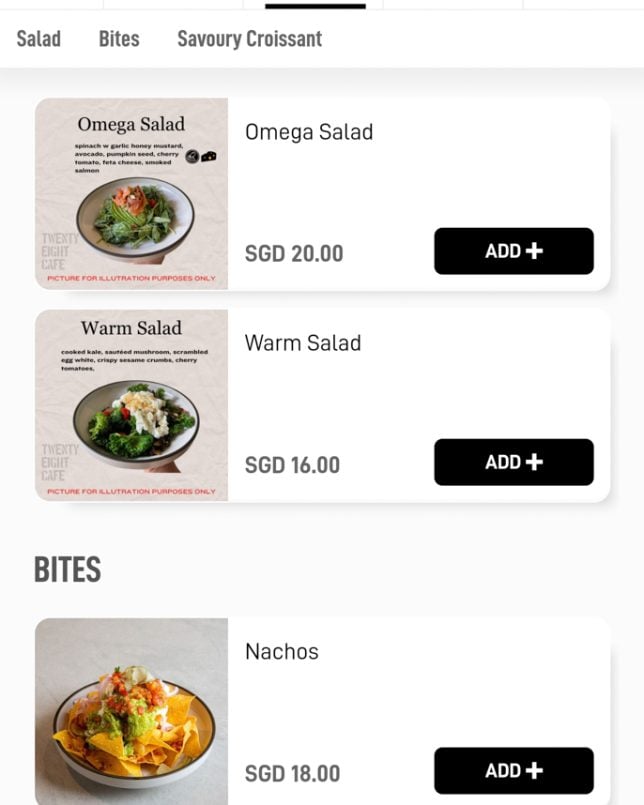644x805 pixels.
Task: Add Warm Salad to the order
Action: click(x=513, y=462)
